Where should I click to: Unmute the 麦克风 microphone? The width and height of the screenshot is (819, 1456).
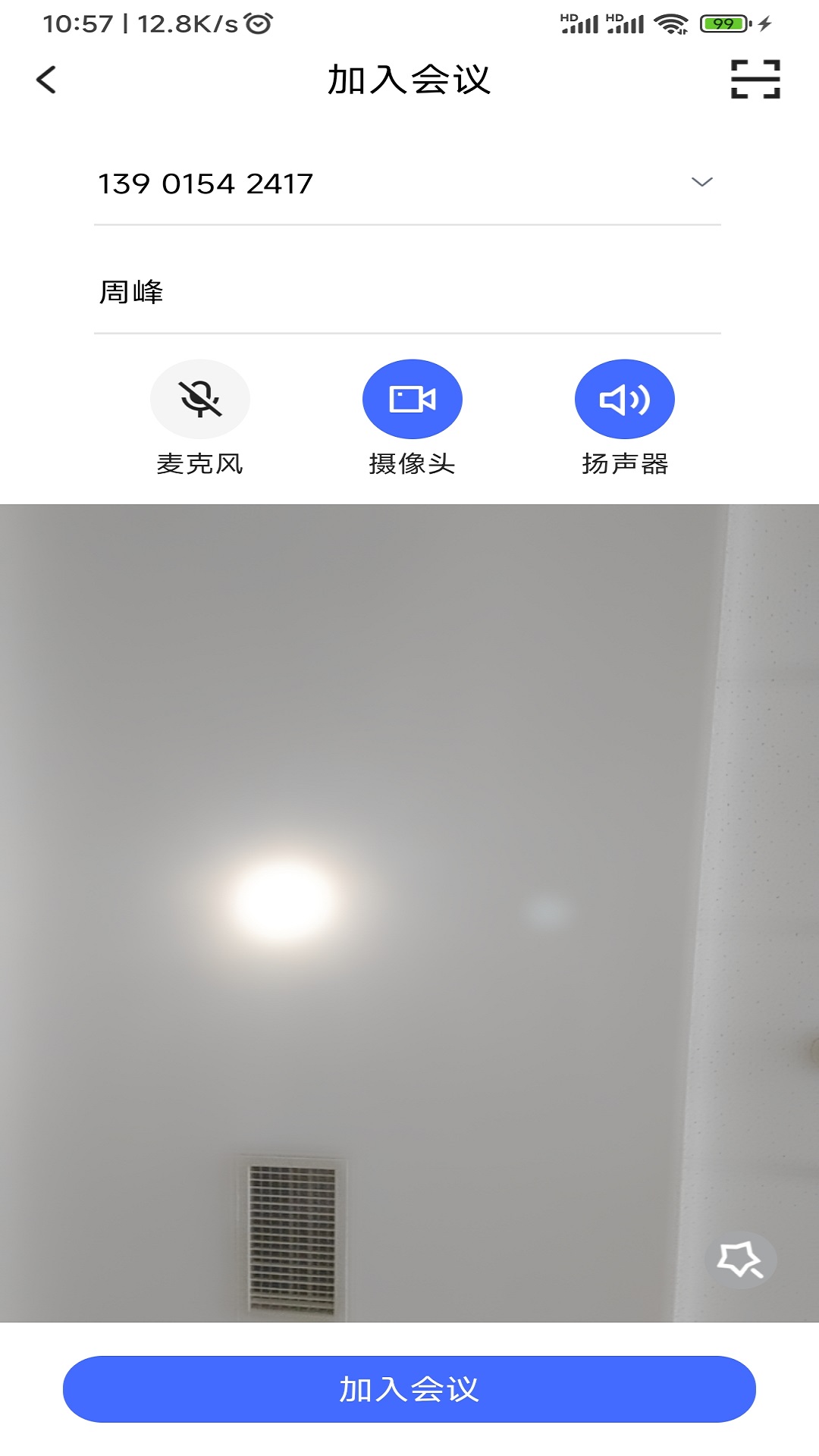(200, 400)
